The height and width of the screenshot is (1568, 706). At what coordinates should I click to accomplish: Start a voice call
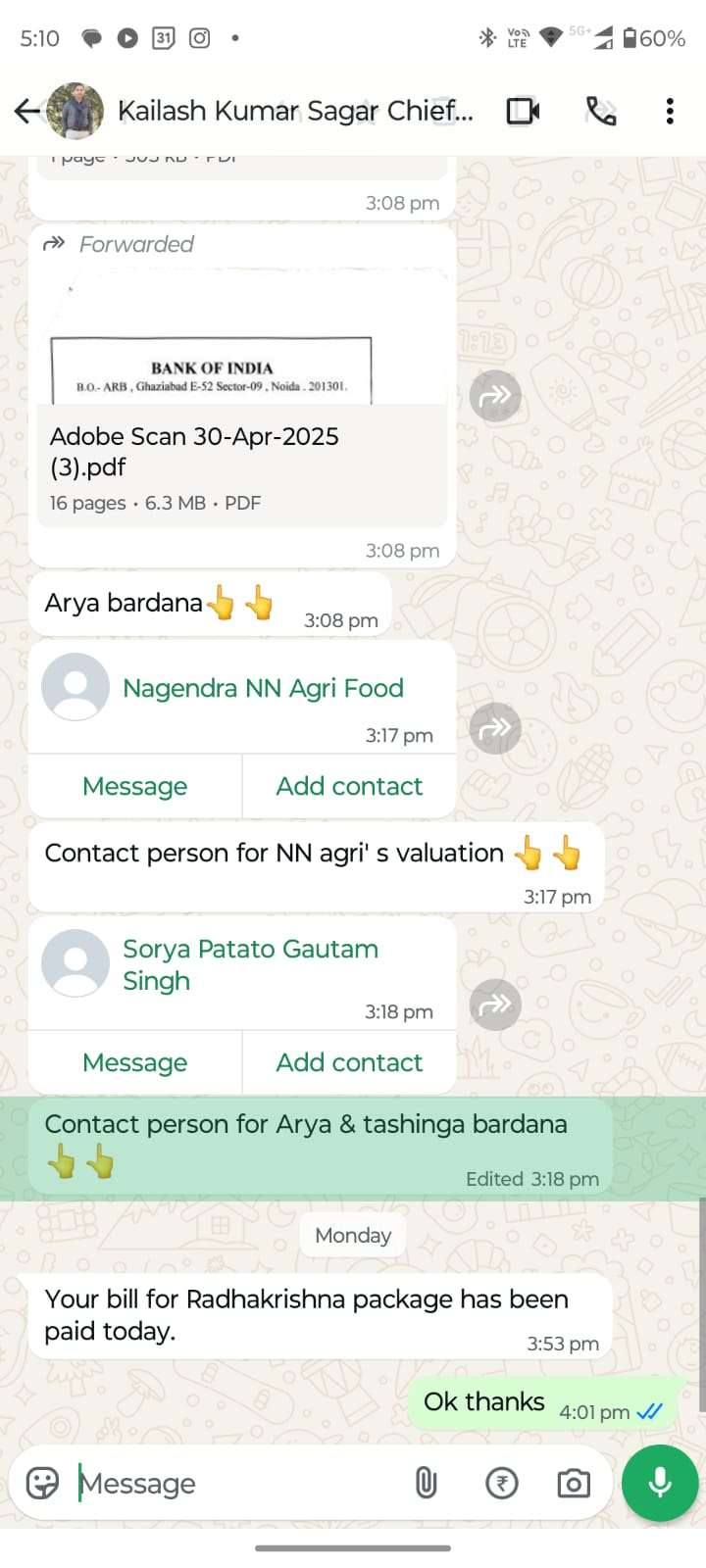pyautogui.click(x=600, y=111)
